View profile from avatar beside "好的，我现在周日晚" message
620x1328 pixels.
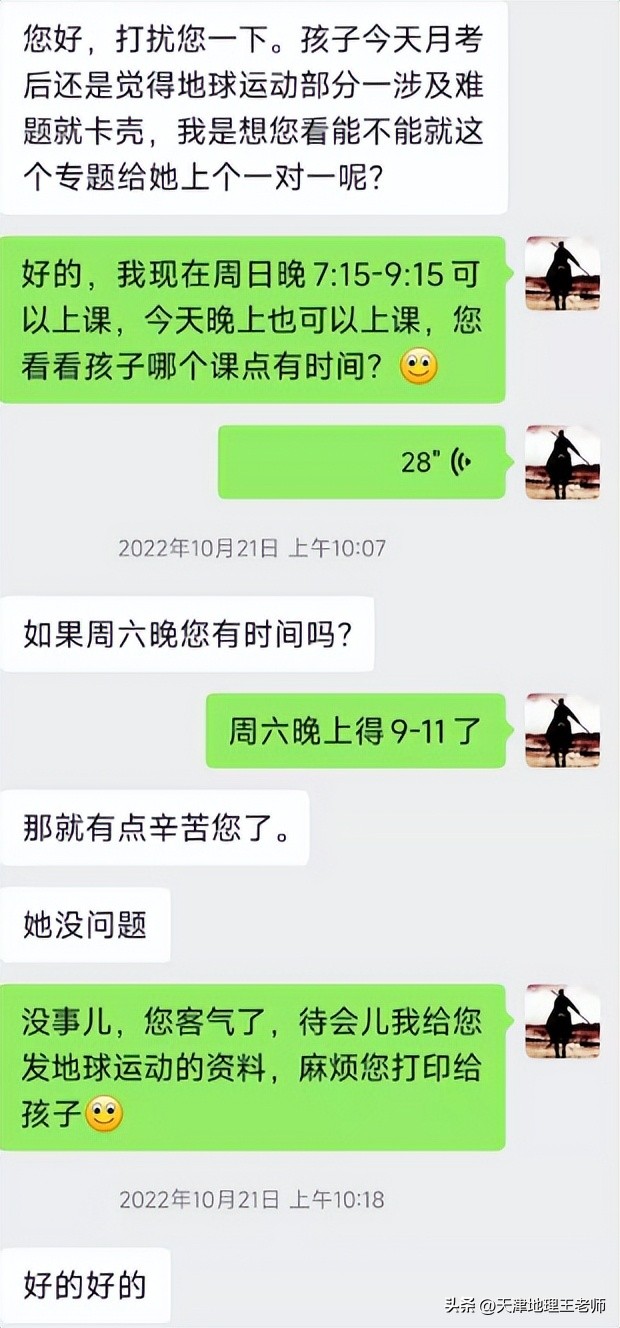tap(562, 273)
